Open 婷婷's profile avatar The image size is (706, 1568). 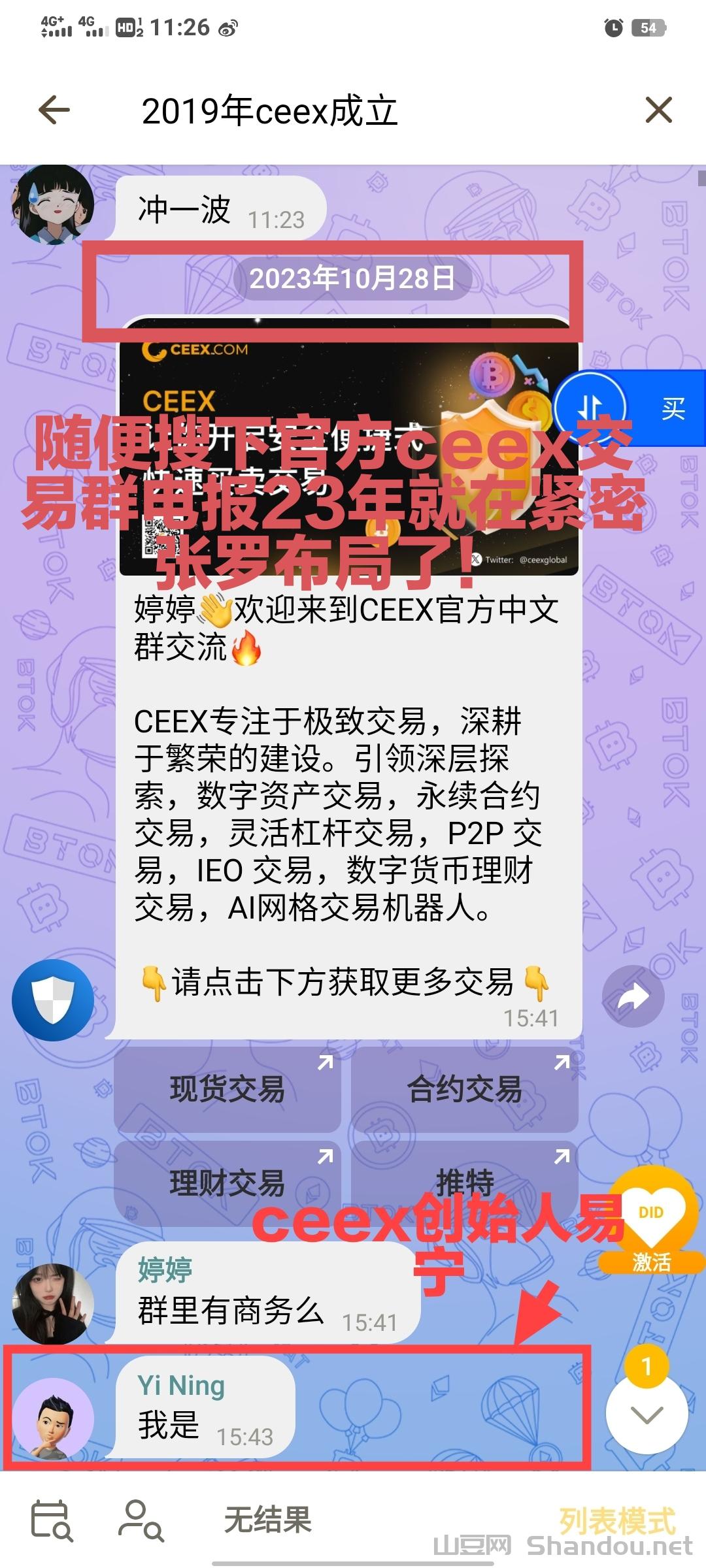pos(54,1303)
